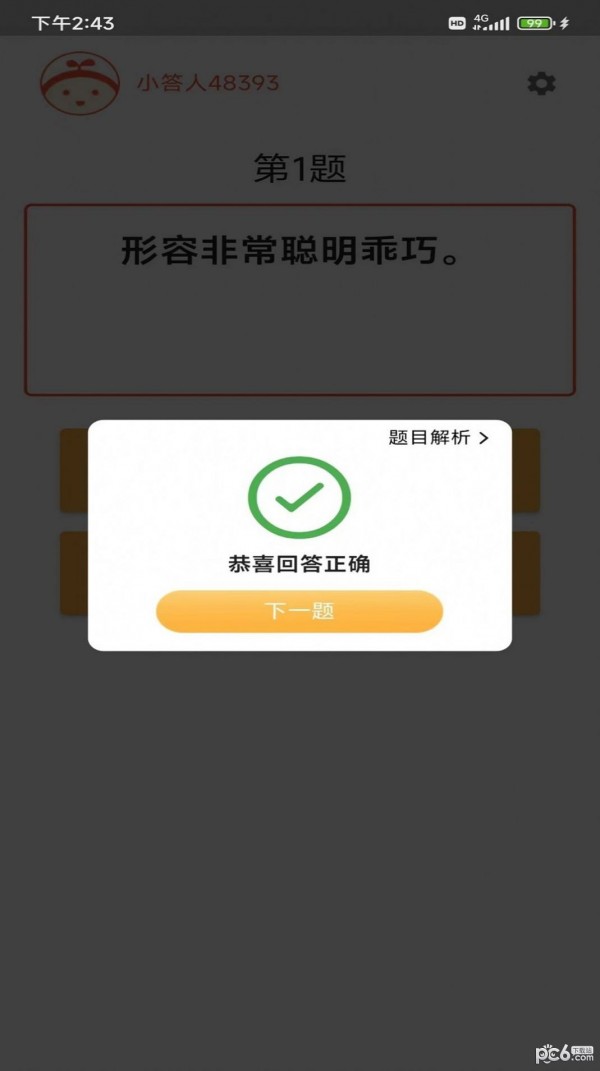Open 题目解析 question analysis
Image resolution: width=600 pixels, height=1071 pixels.
pos(438,438)
